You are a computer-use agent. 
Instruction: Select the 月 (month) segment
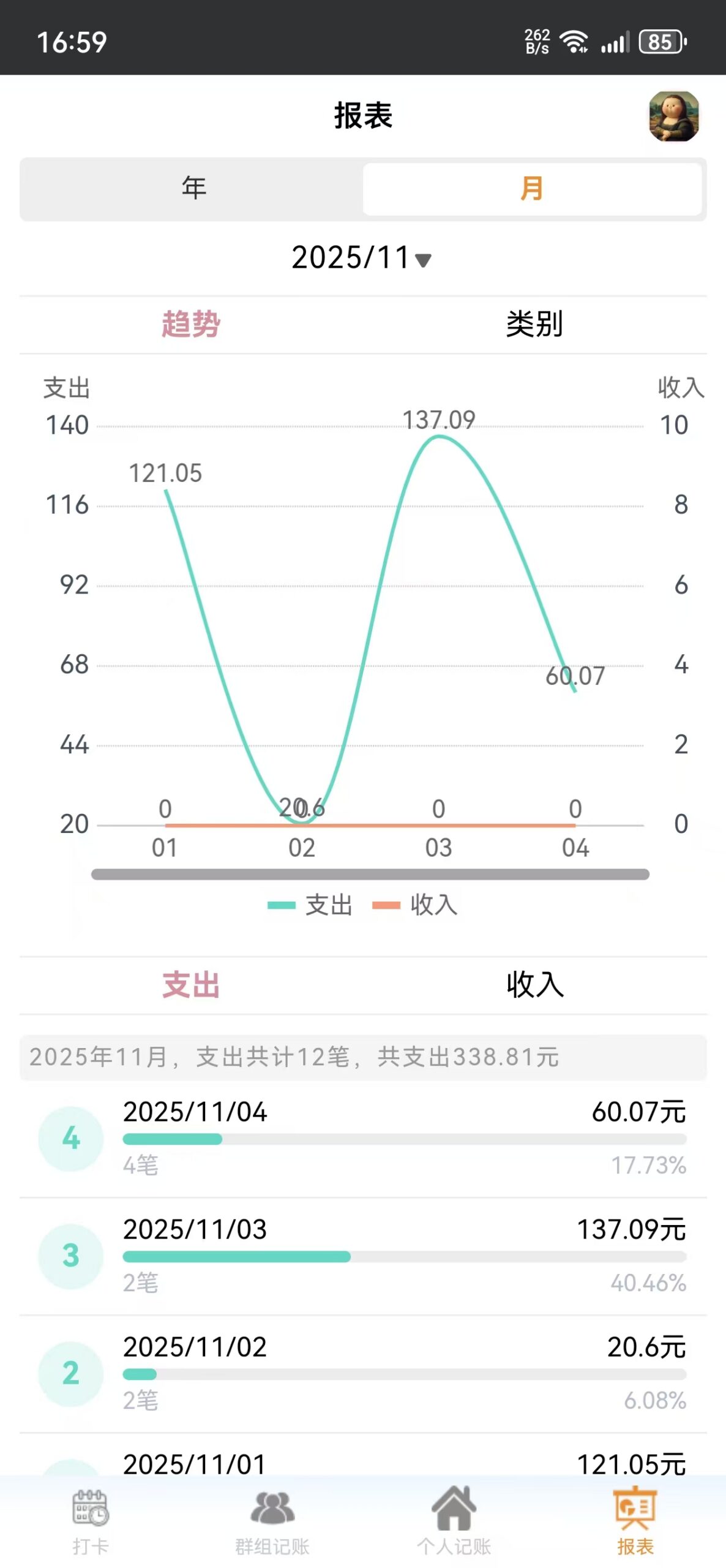click(531, 188)
